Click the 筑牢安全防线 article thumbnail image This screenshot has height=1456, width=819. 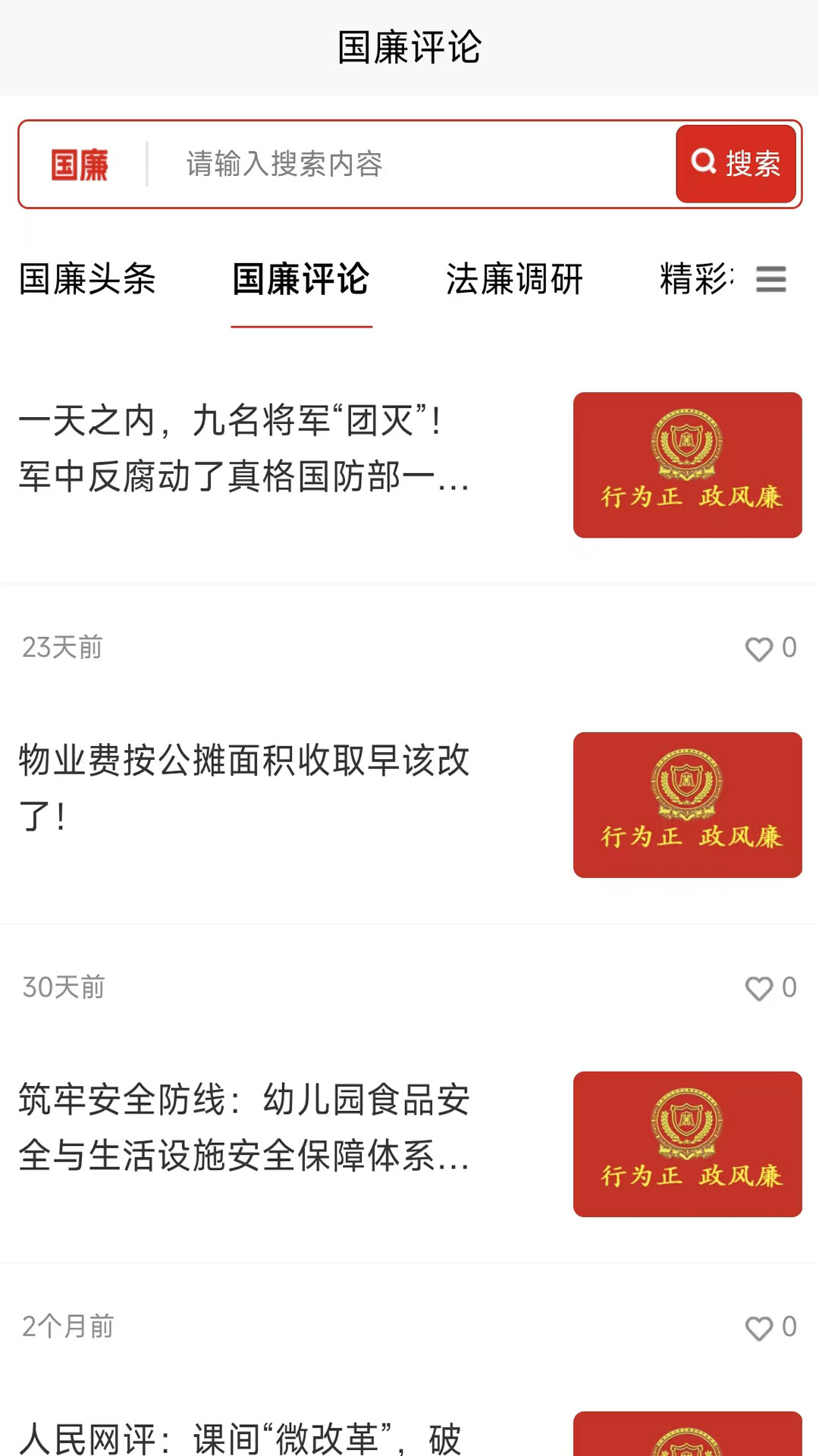point(687,1145)
